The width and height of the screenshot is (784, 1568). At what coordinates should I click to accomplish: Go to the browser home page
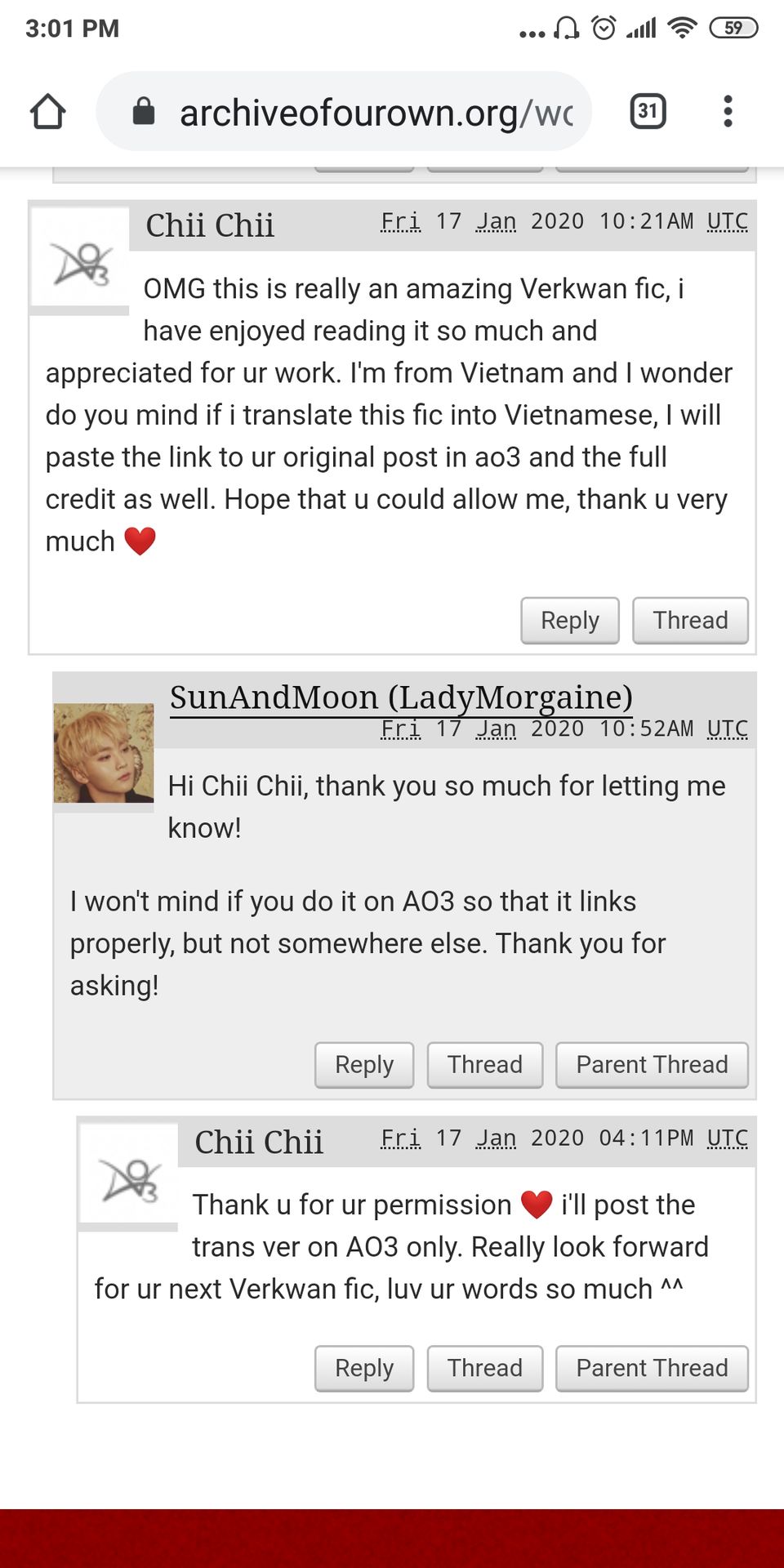click(47, 112)
